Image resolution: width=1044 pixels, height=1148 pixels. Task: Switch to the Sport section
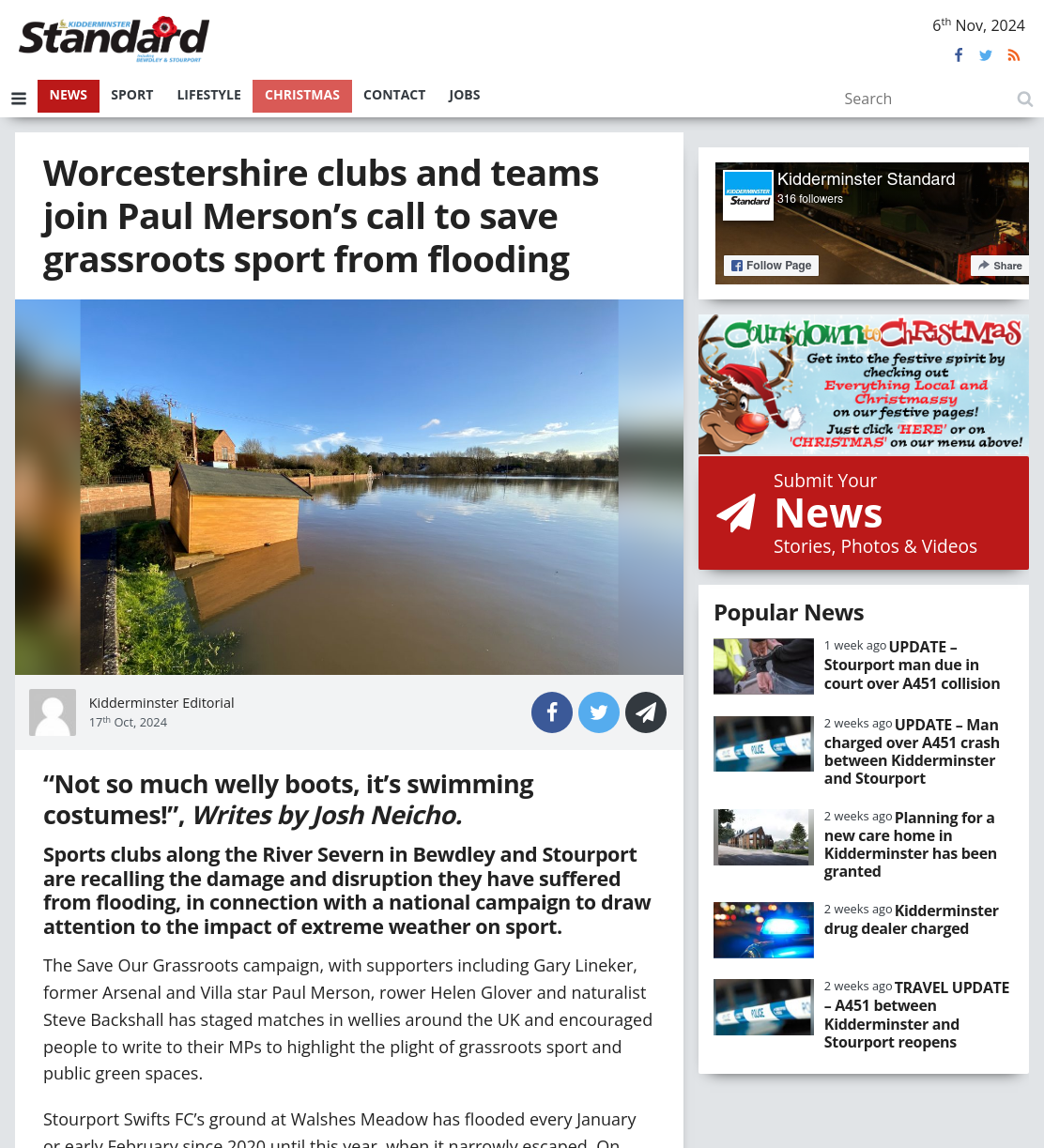pyautogui.click(x=131, y=96)
